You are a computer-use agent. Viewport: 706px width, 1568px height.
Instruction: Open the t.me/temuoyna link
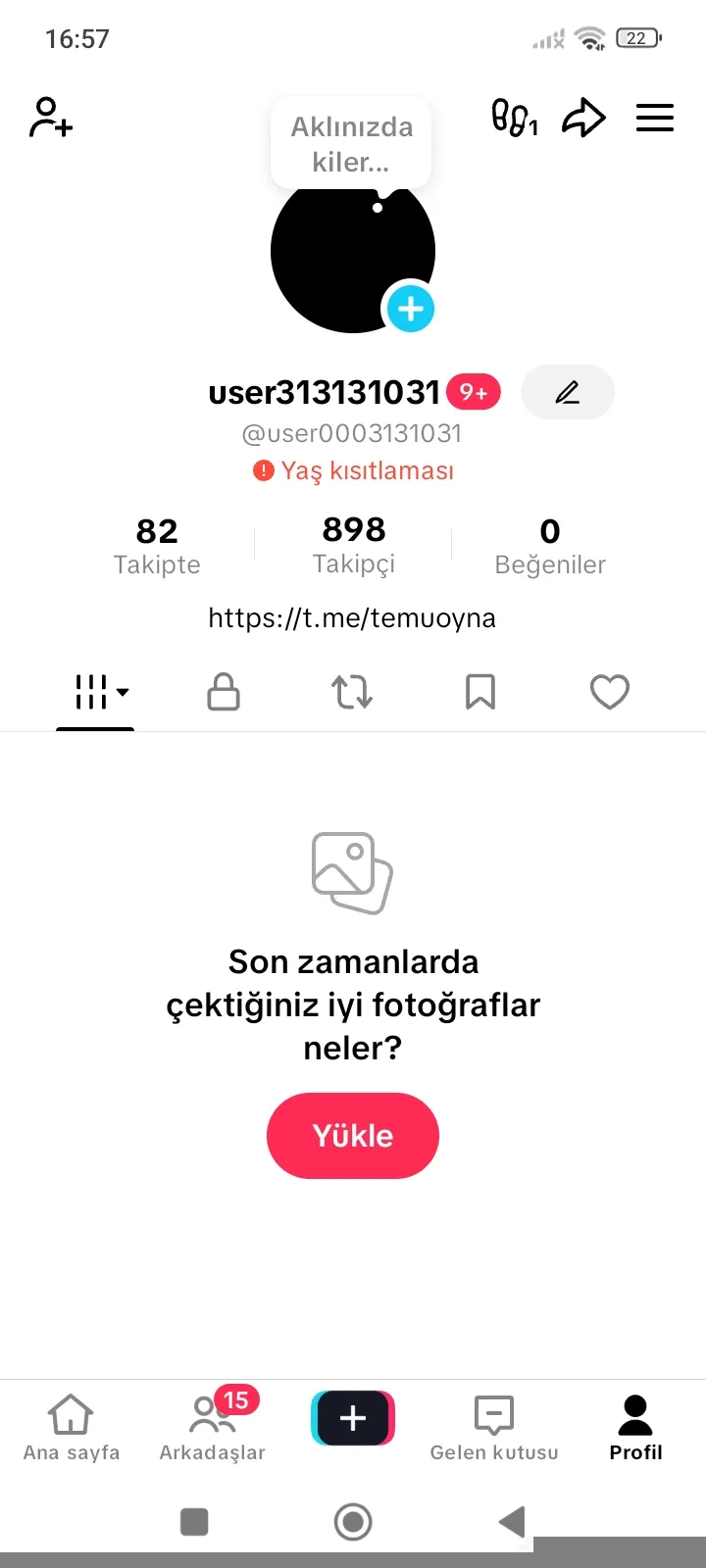coord(351,617)
